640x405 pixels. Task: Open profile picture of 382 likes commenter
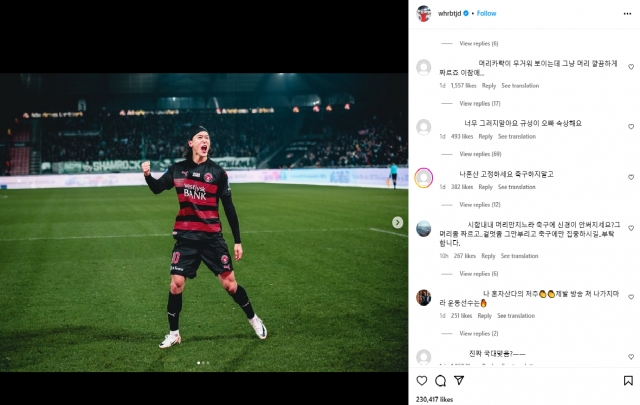424,178
